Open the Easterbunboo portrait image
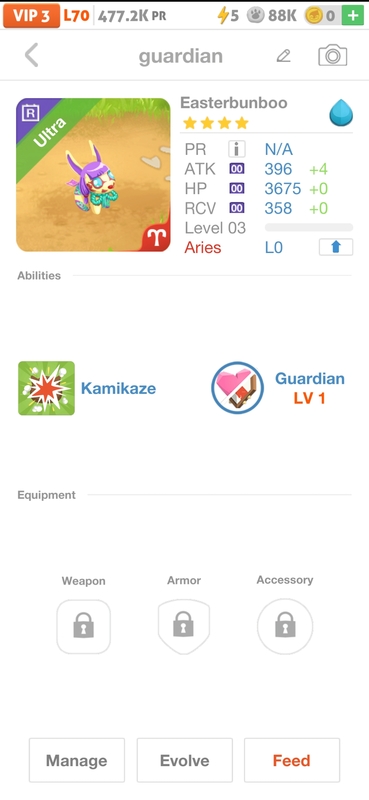 (x=93, y=175)
